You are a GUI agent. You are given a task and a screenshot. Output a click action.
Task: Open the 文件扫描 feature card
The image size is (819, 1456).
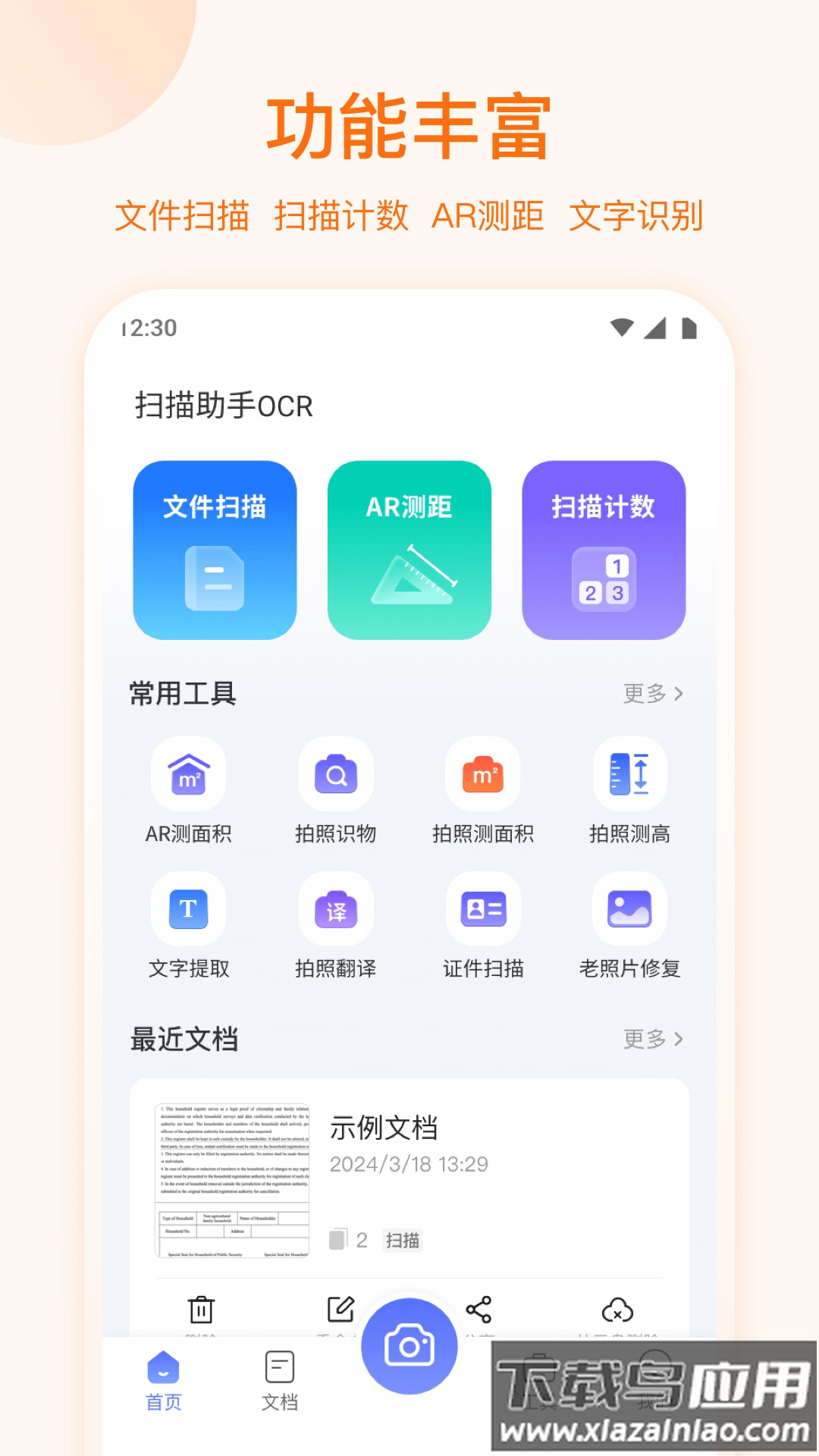pos(215,550)
